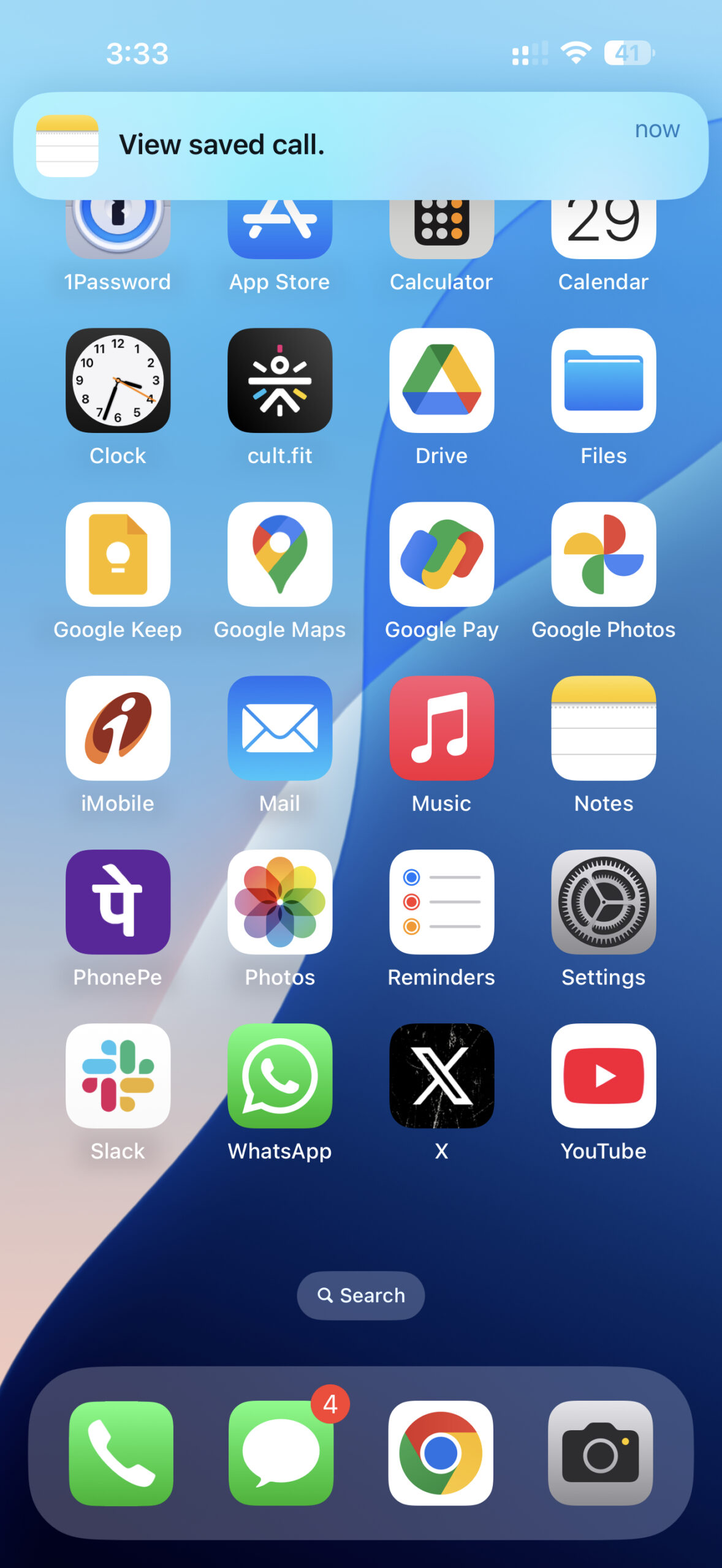Launch the Files app

(x=603, y=380)
